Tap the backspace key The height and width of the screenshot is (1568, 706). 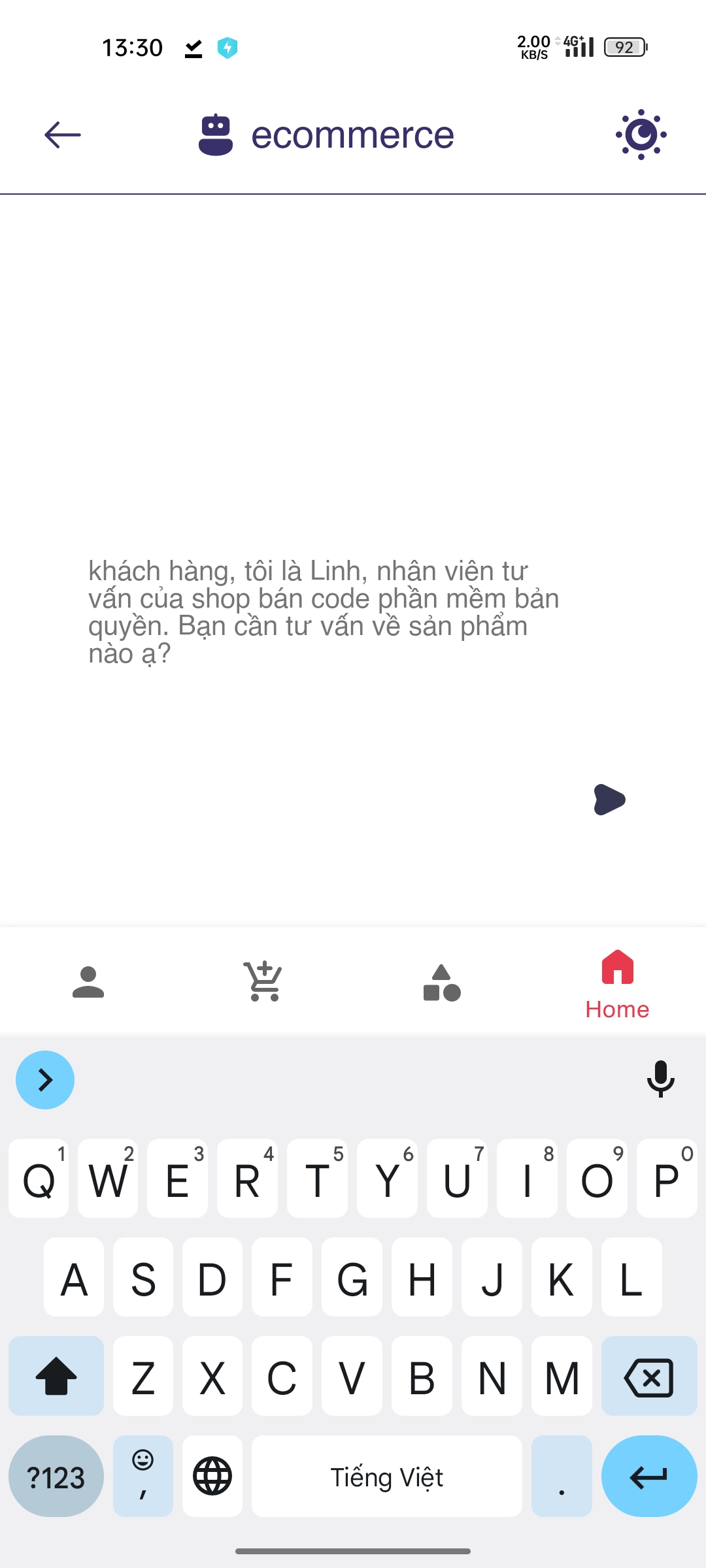tap(648, 1377)
